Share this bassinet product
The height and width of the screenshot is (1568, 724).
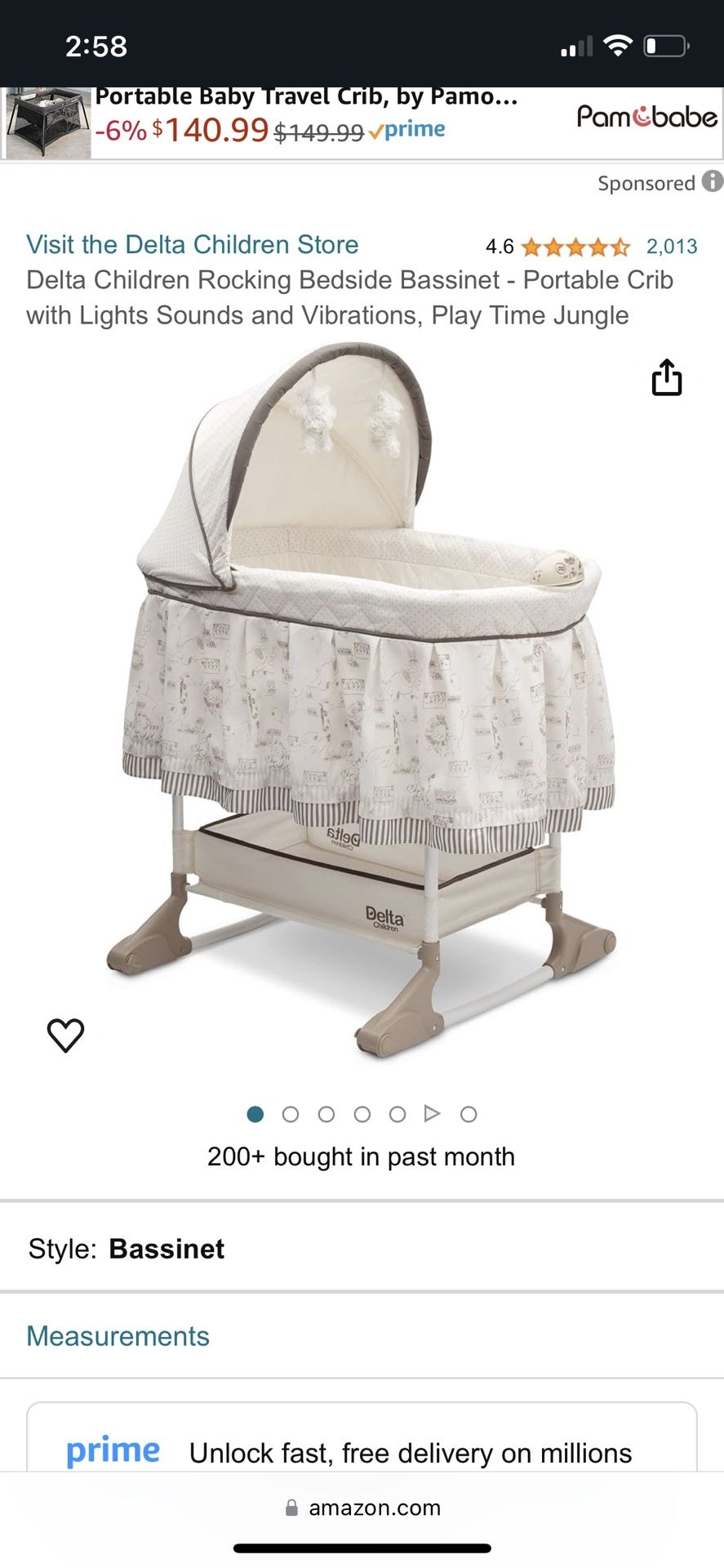(666, 377)
